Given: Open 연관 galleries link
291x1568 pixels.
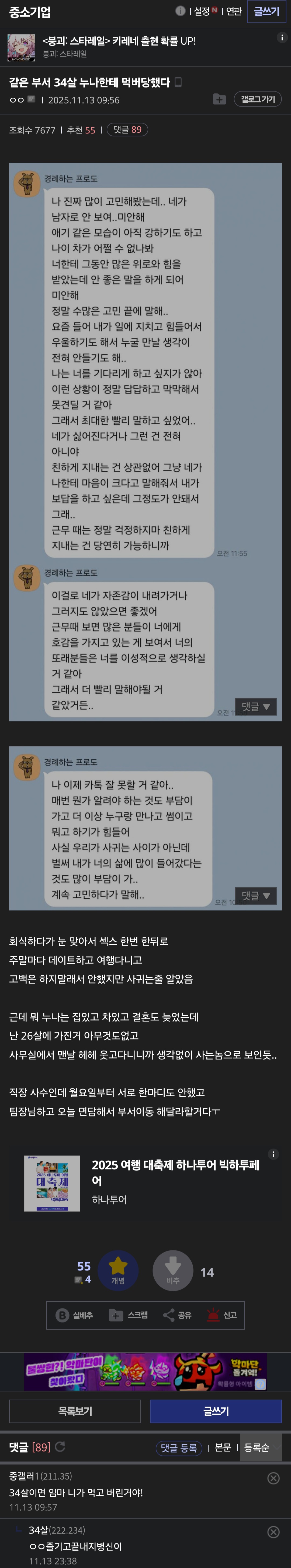Looking at the screenshot, I should (234, 12).
